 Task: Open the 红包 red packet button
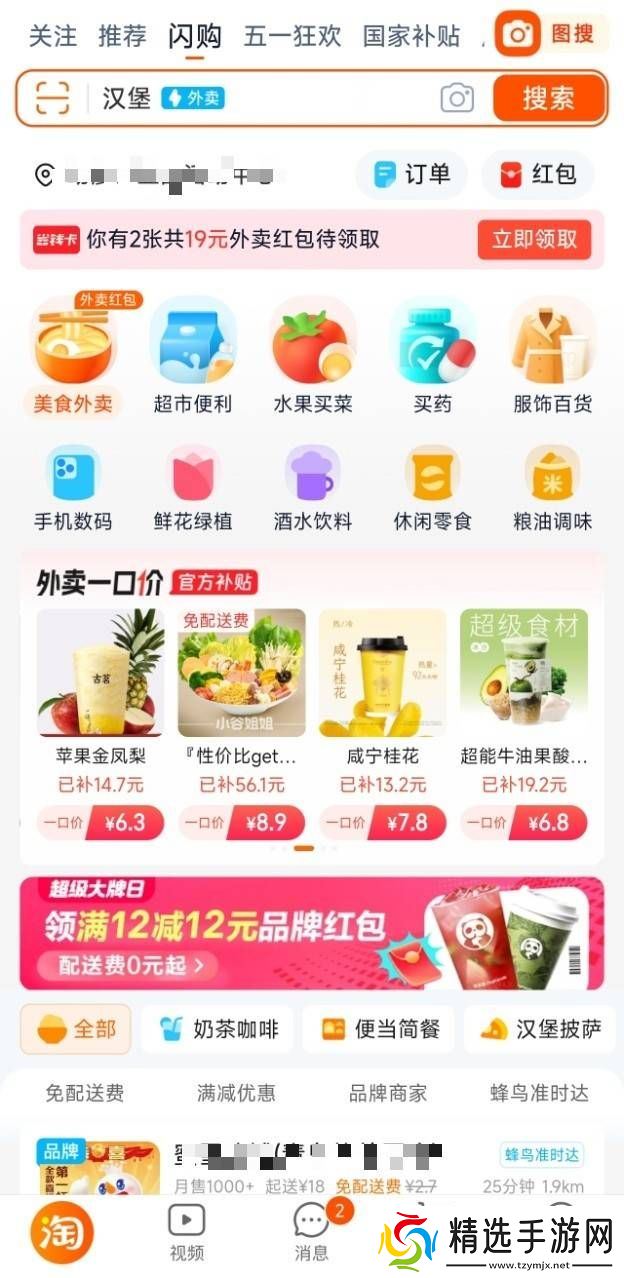[x=538, y=175]
